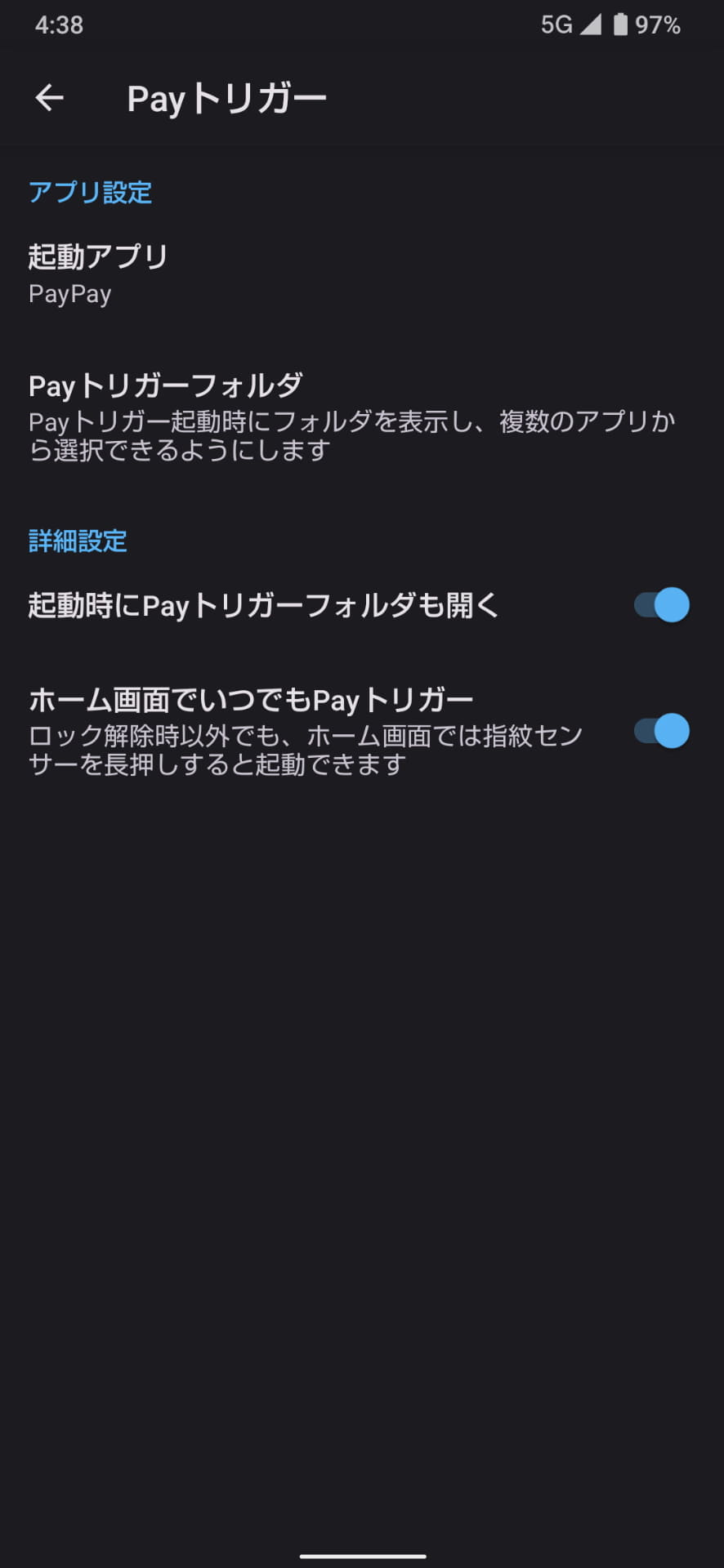Tap the back arrow to leave Payトリガー settings
The height and width of the screenshot is (1568, 724).
click(49, 97)
